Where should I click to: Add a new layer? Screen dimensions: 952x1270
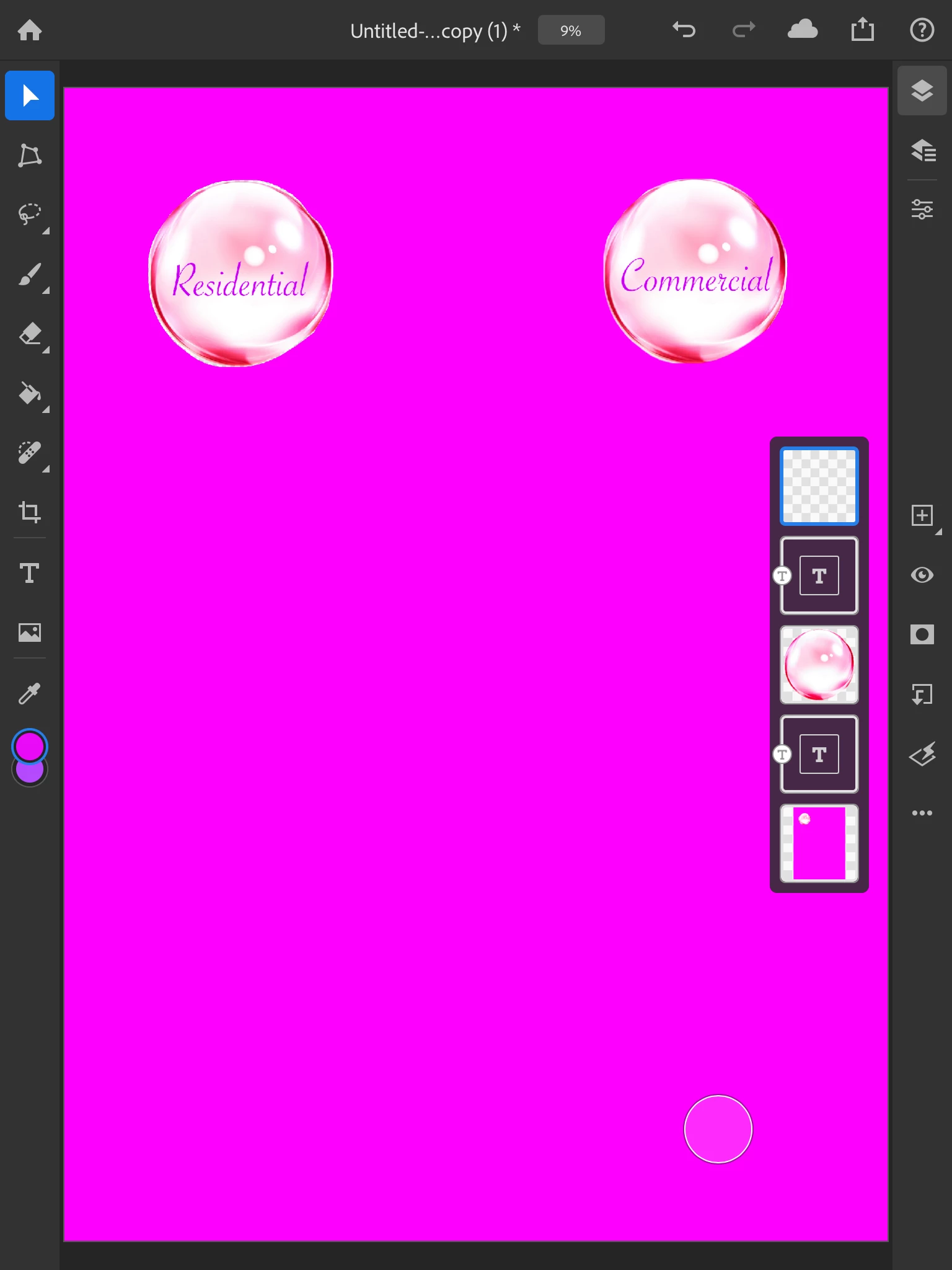[x=922, y=516]
